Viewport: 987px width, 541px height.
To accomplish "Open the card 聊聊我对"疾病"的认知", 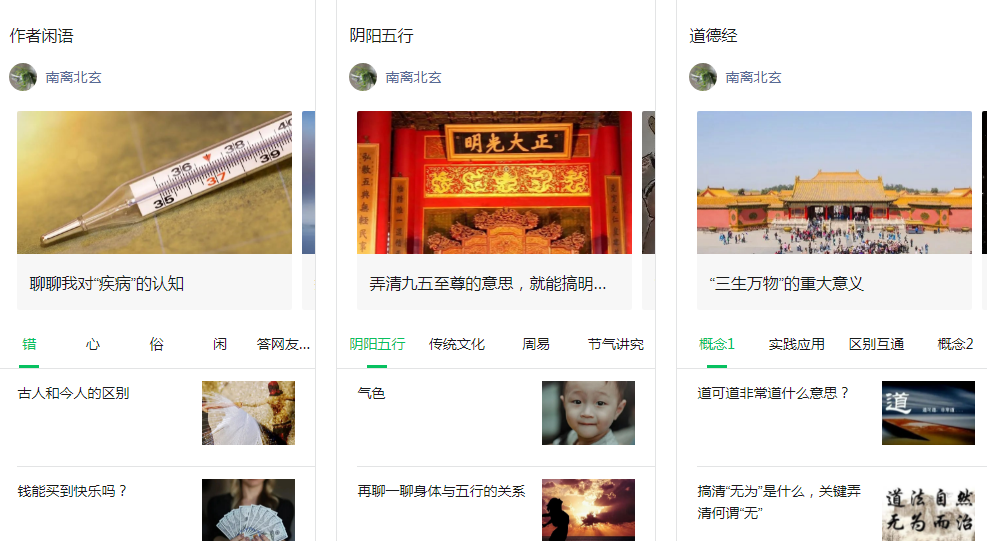I will click(154, 210).
